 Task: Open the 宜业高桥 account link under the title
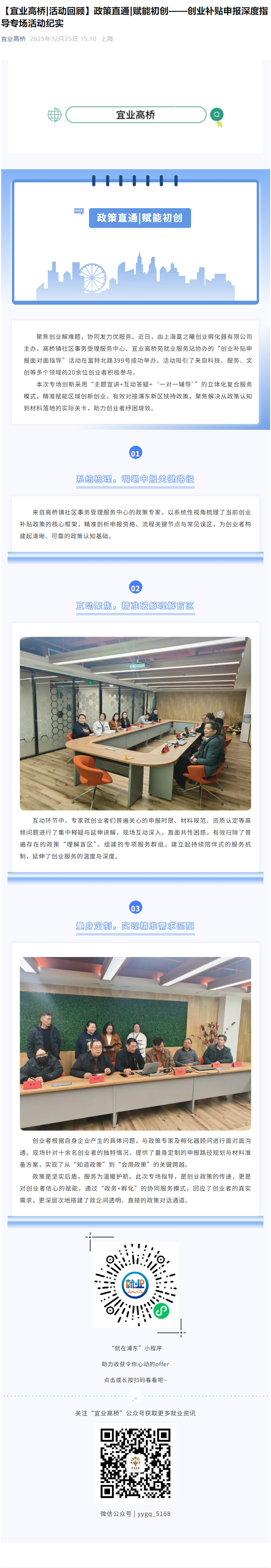[14, 39]
